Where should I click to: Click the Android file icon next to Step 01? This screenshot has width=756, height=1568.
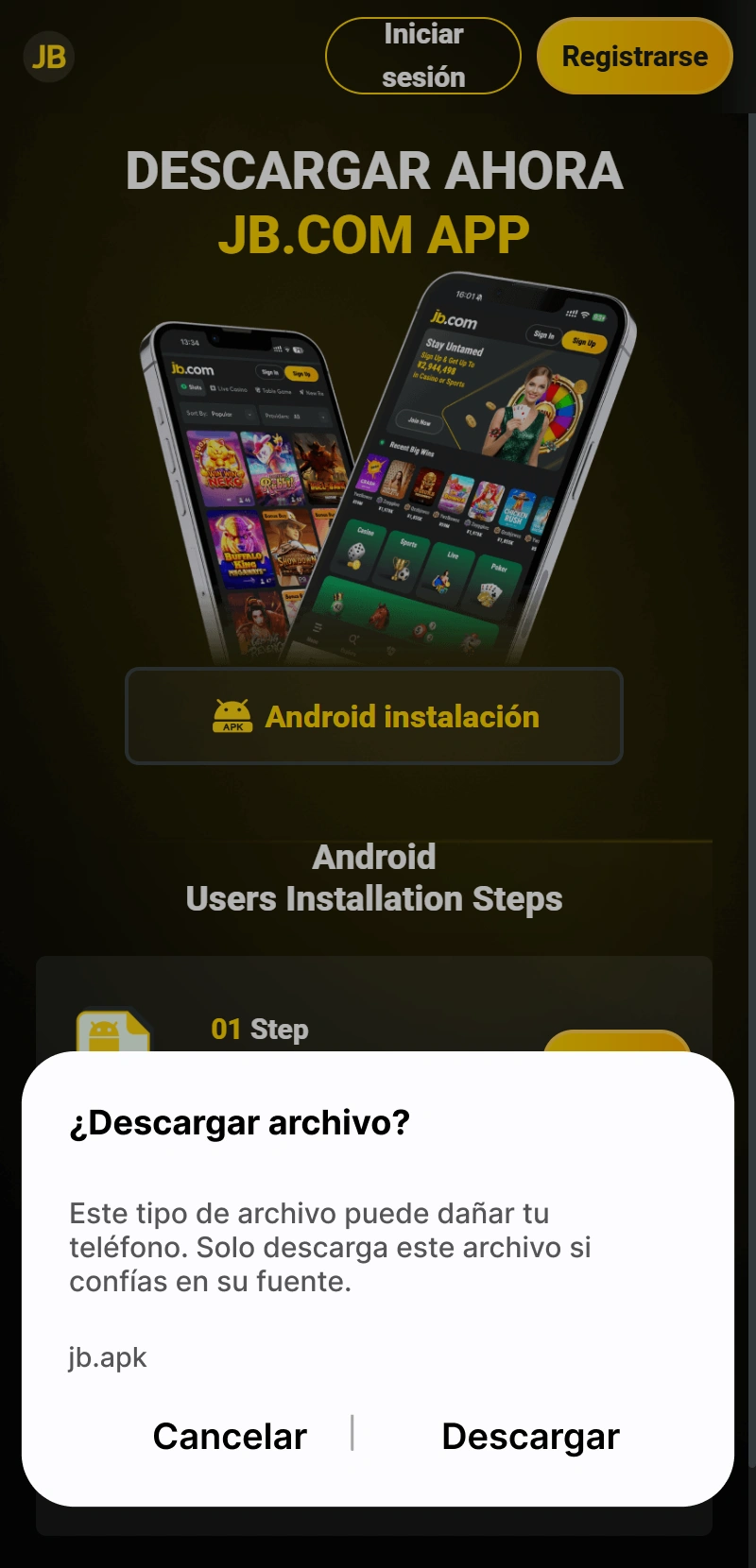click(x=112, y=1030)
